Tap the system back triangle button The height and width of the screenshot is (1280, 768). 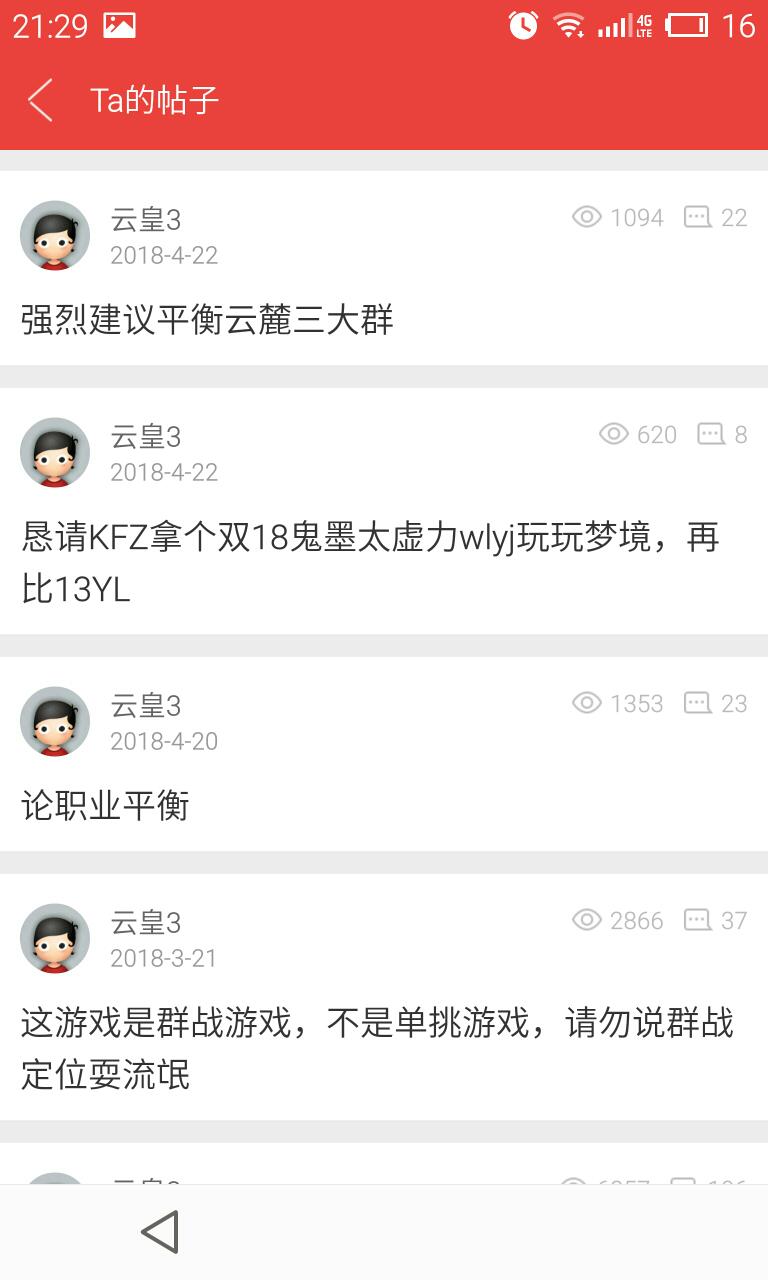point(160,1232)
